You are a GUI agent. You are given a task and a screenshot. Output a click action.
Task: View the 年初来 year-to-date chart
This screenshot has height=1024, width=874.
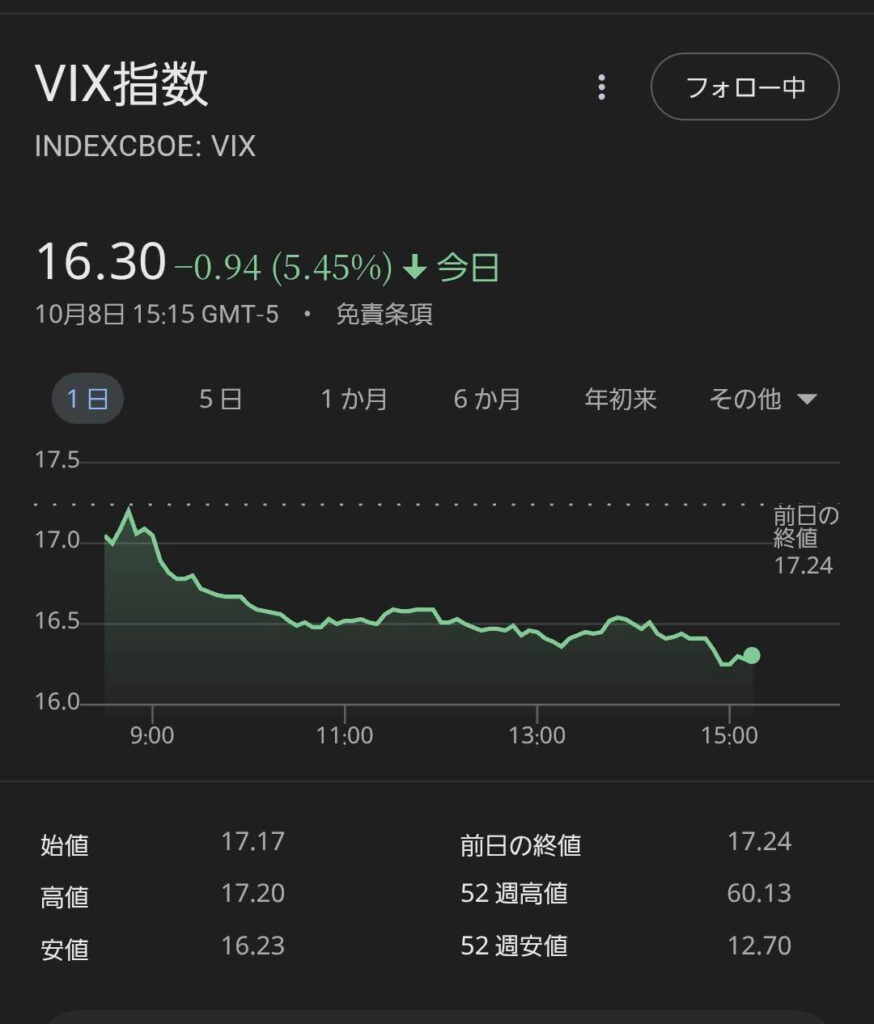[x=620, y=400]
